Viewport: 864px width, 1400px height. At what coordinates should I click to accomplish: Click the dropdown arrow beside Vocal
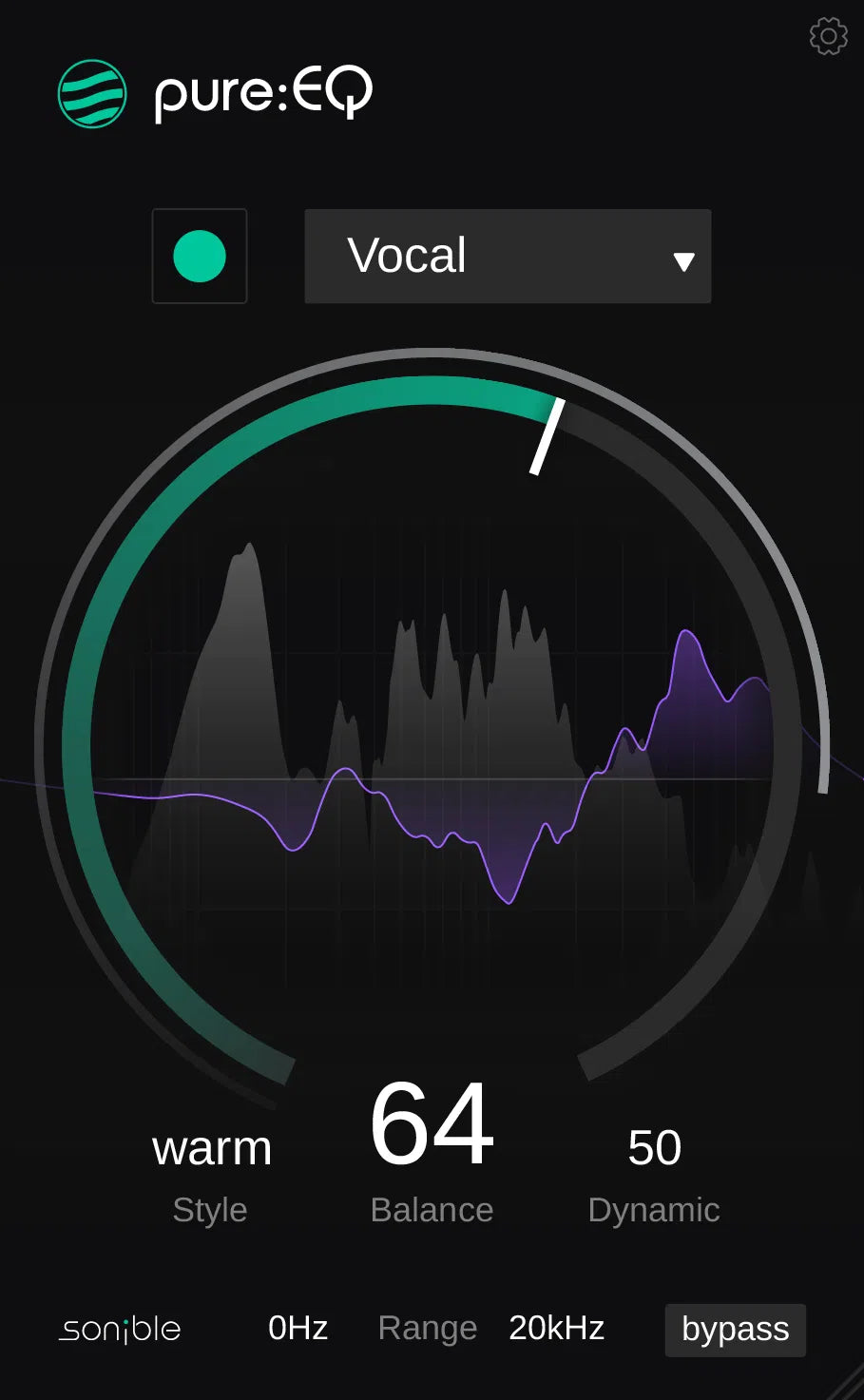pos(683,257)
